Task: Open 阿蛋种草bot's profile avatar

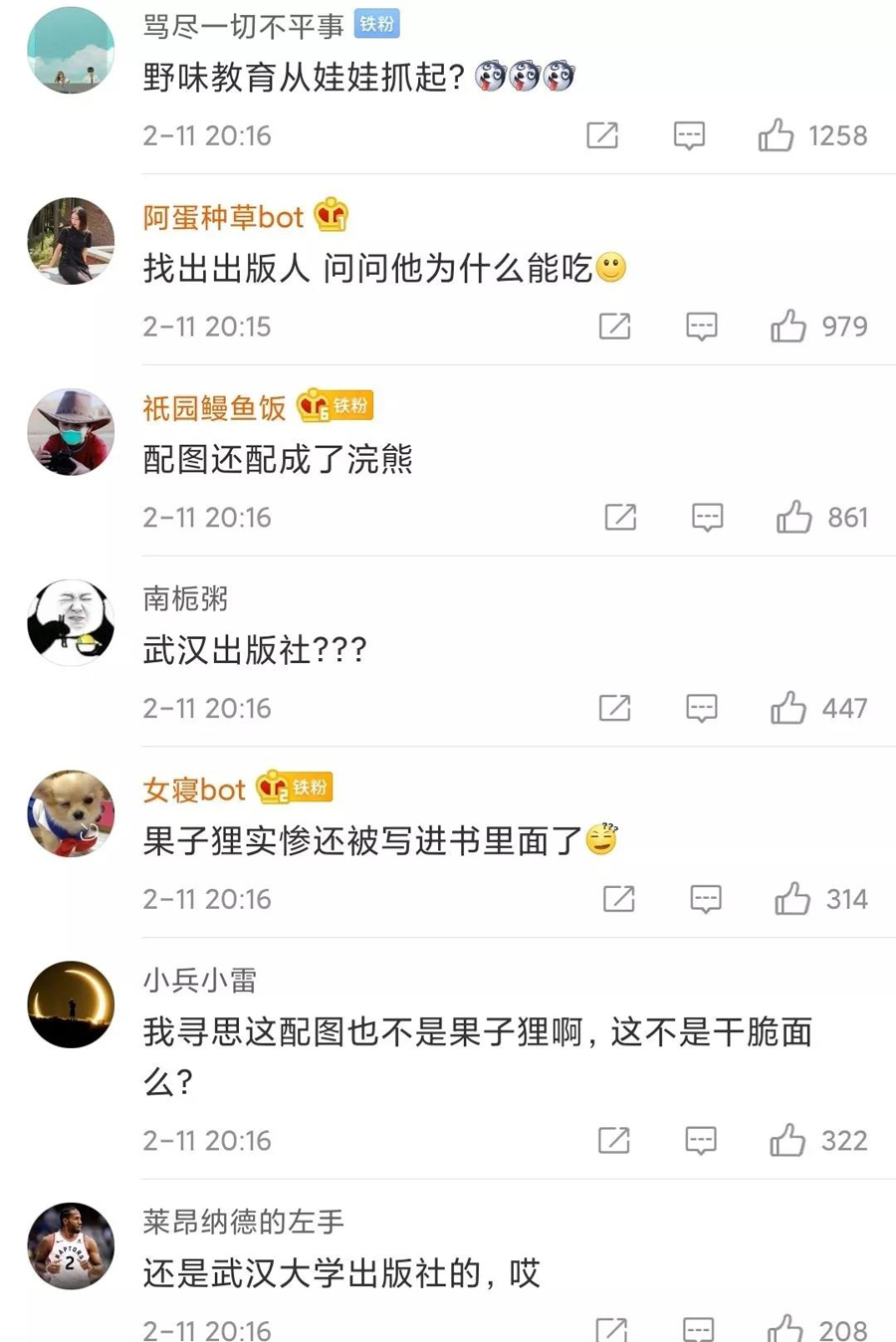Action: tap(71, 241)
